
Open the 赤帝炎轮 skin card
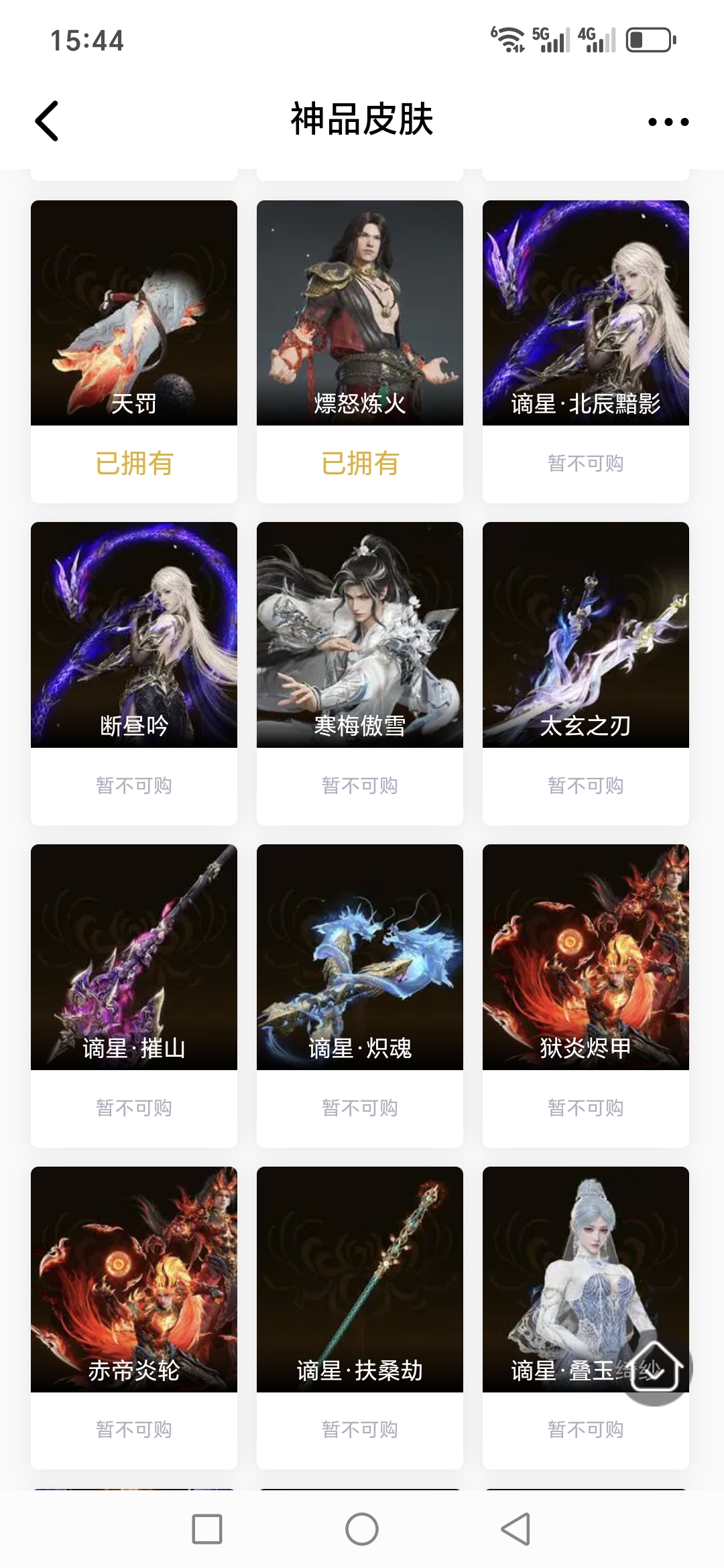coord(133,1279)
